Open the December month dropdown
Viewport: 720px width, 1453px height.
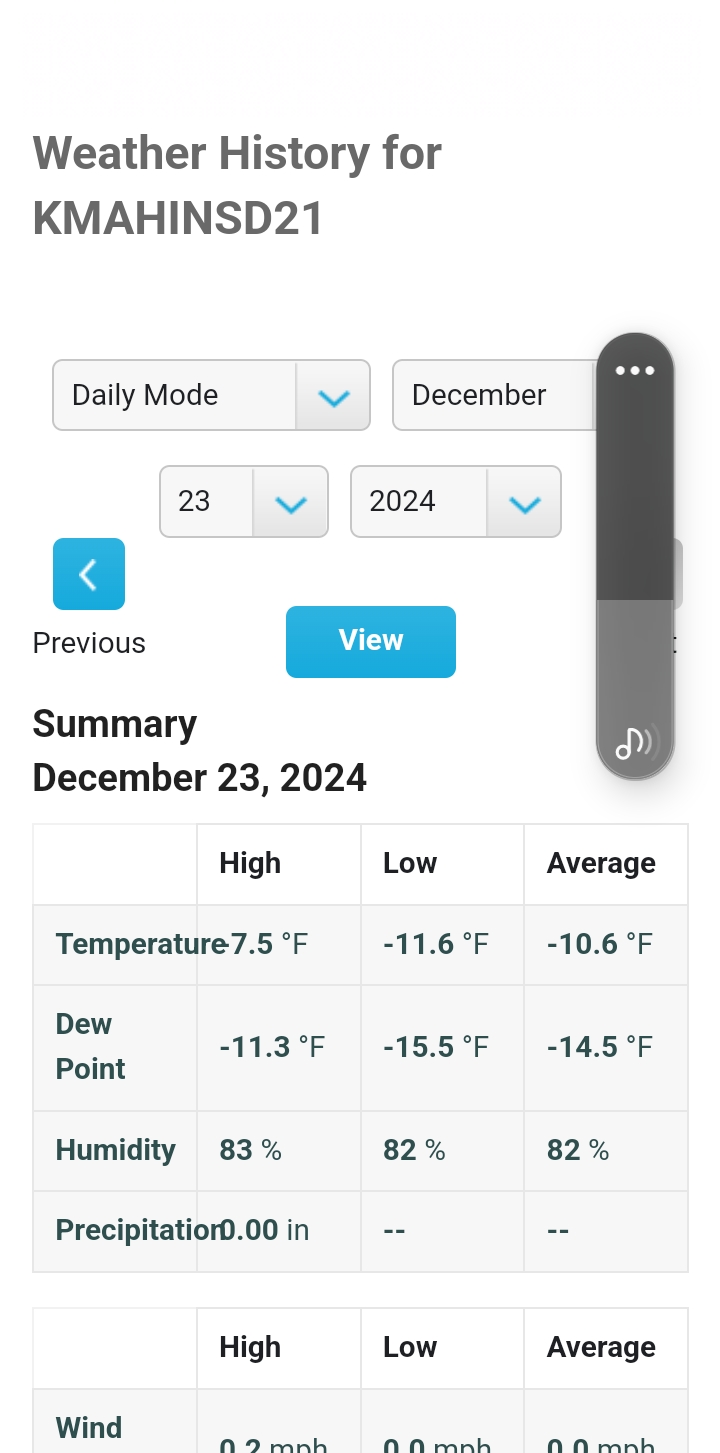coord(495,395)
